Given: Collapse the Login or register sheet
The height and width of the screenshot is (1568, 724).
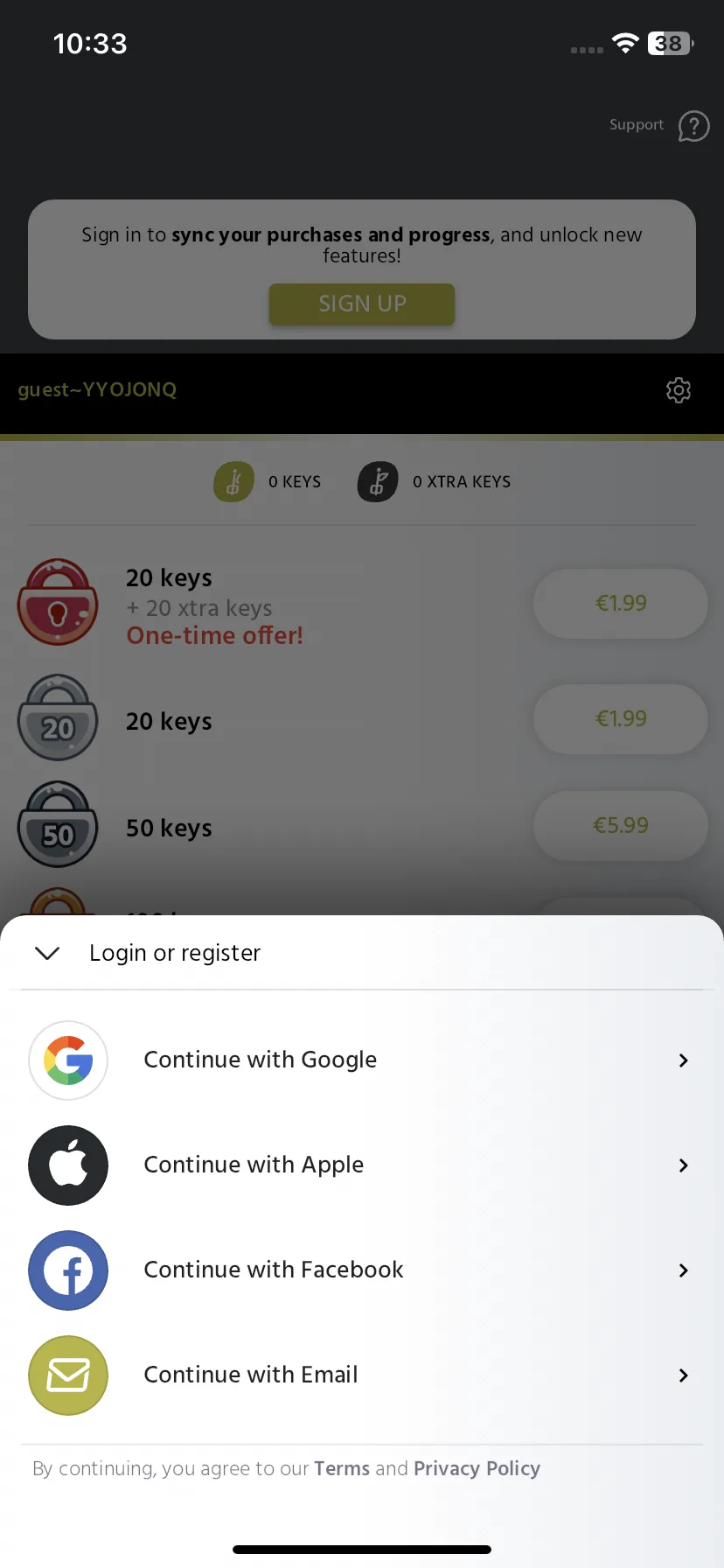Looking at the screenshot, I should click(x=47, y=953).
